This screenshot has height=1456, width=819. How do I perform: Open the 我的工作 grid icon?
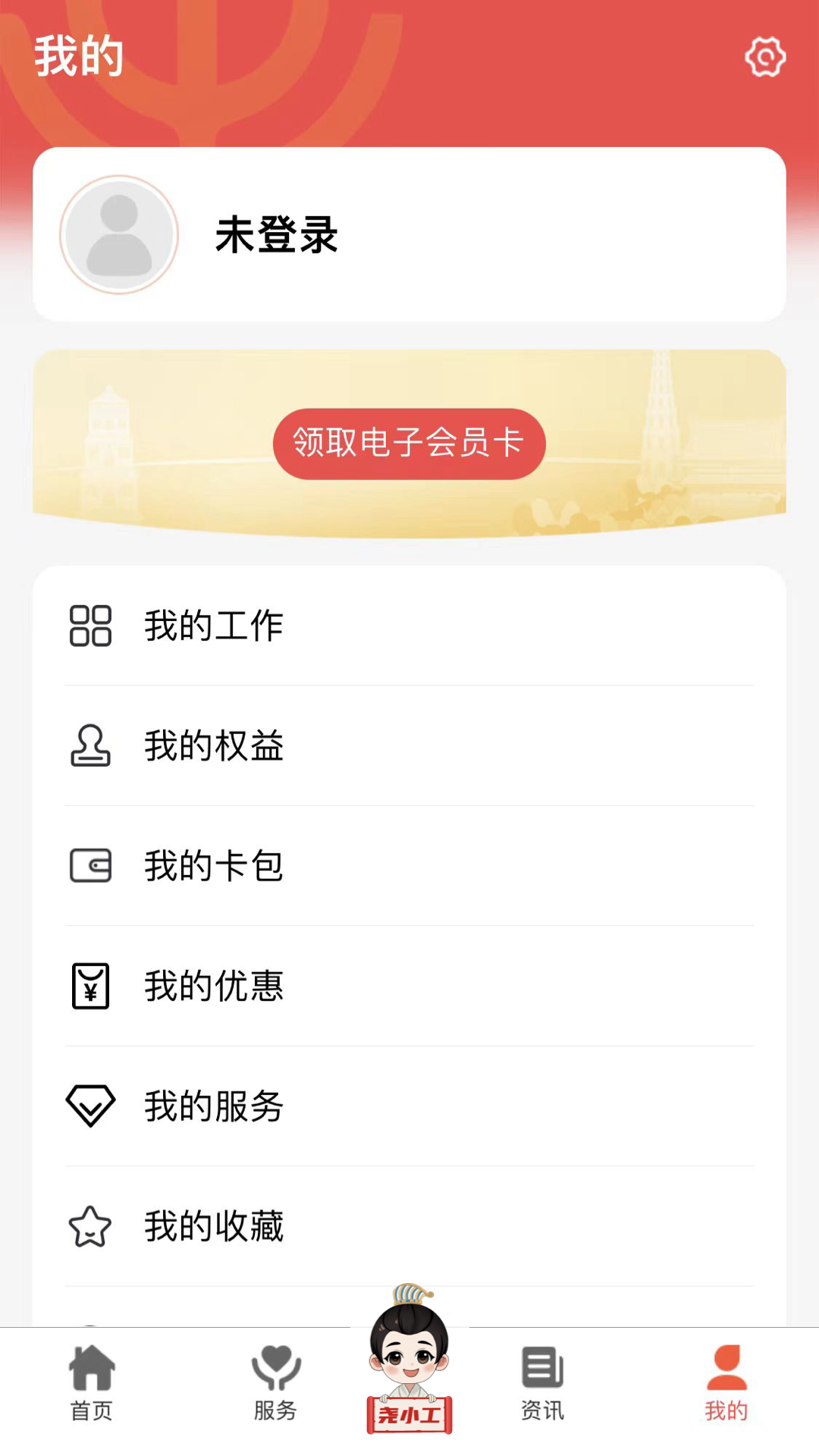90,626
